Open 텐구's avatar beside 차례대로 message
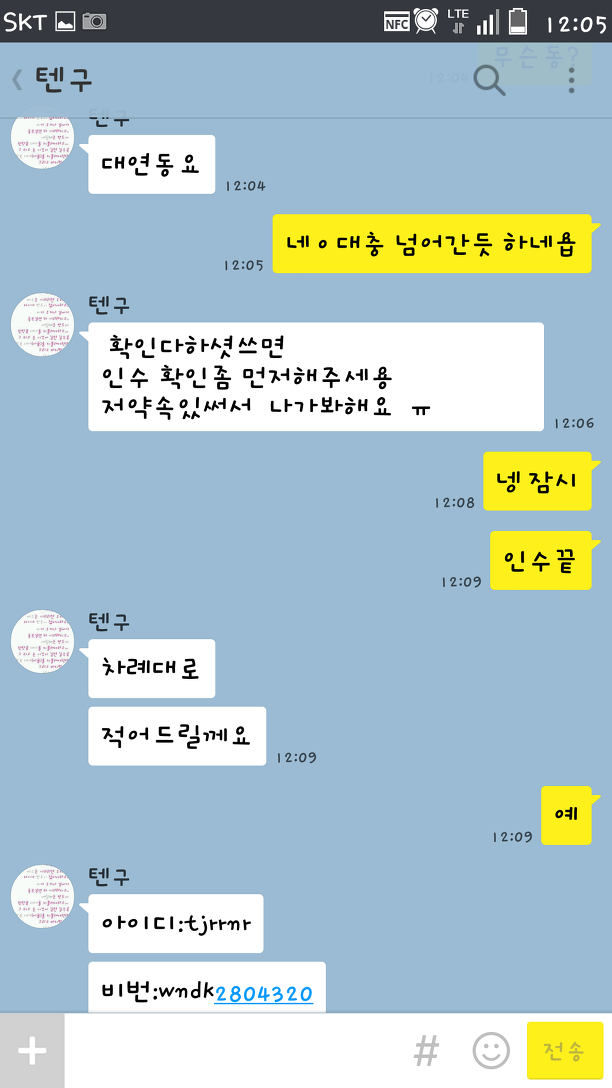Screen dimensions: 612x1088 (43, 641)
